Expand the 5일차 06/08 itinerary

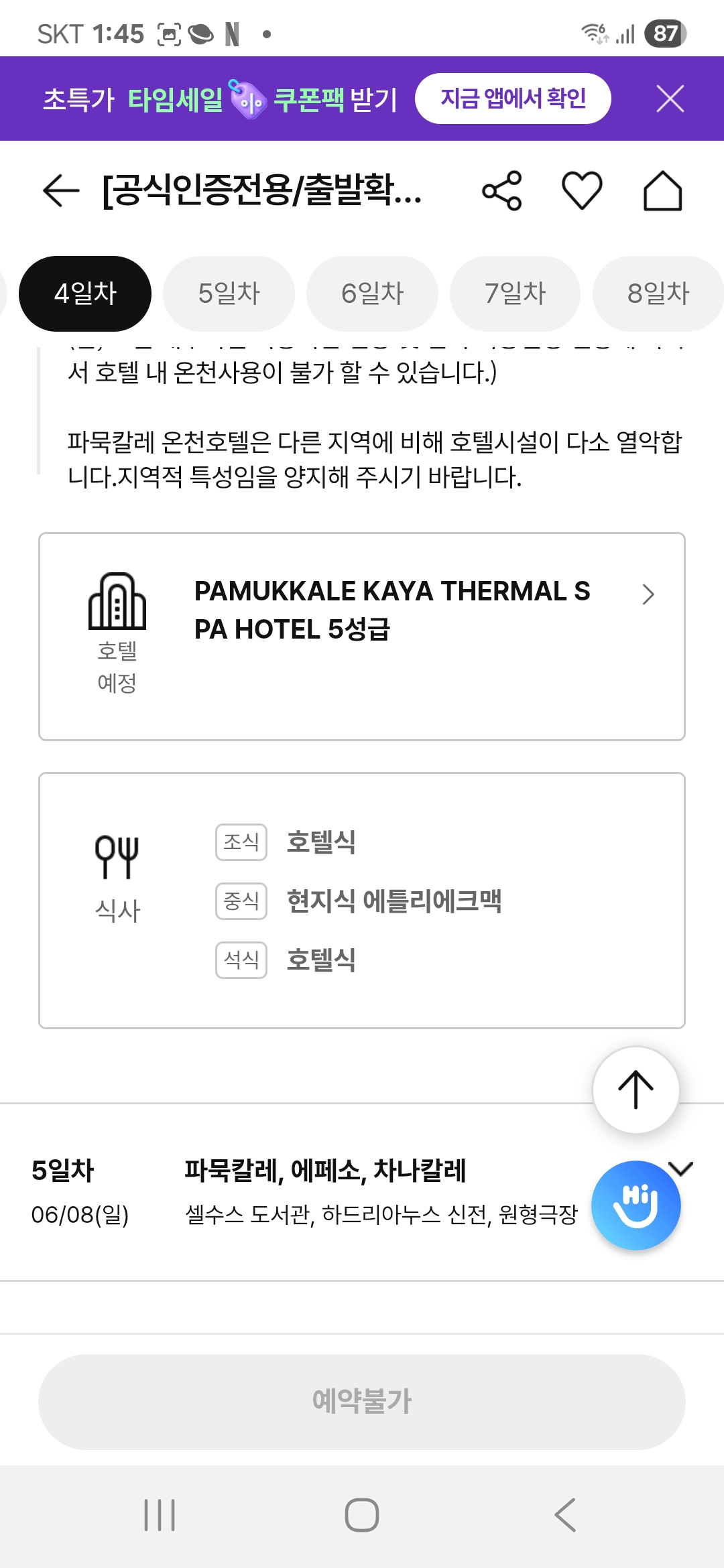click(x=362, y=1191)
